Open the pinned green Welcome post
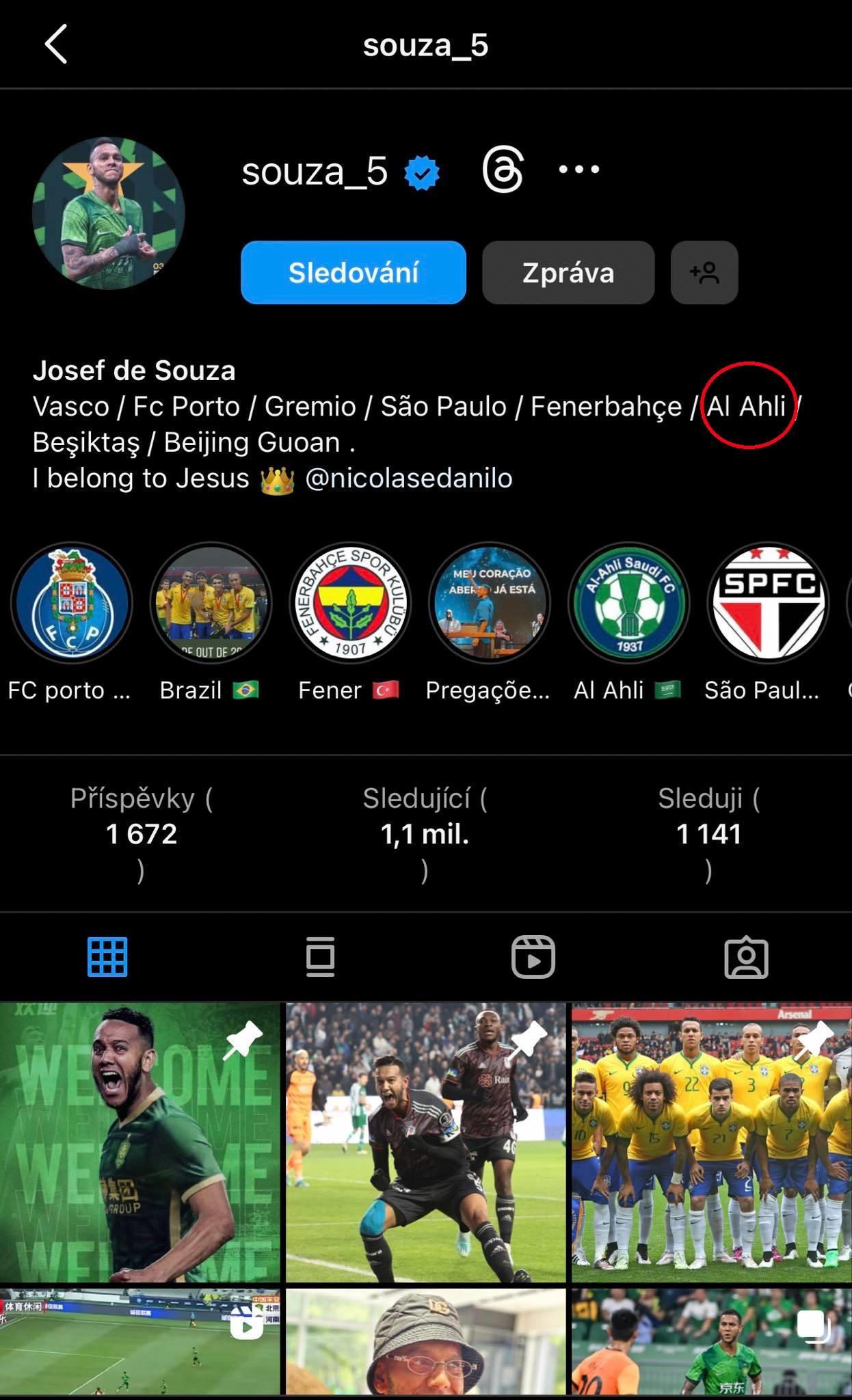 139,1142
